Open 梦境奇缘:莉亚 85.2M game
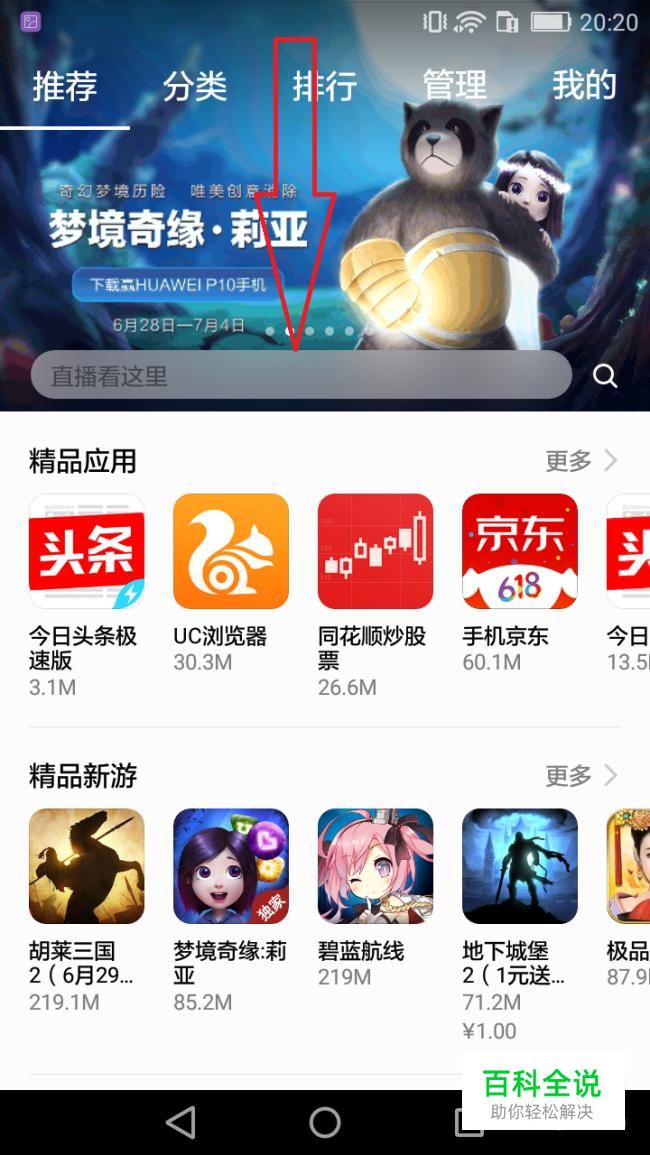 [x=231, y=866]
